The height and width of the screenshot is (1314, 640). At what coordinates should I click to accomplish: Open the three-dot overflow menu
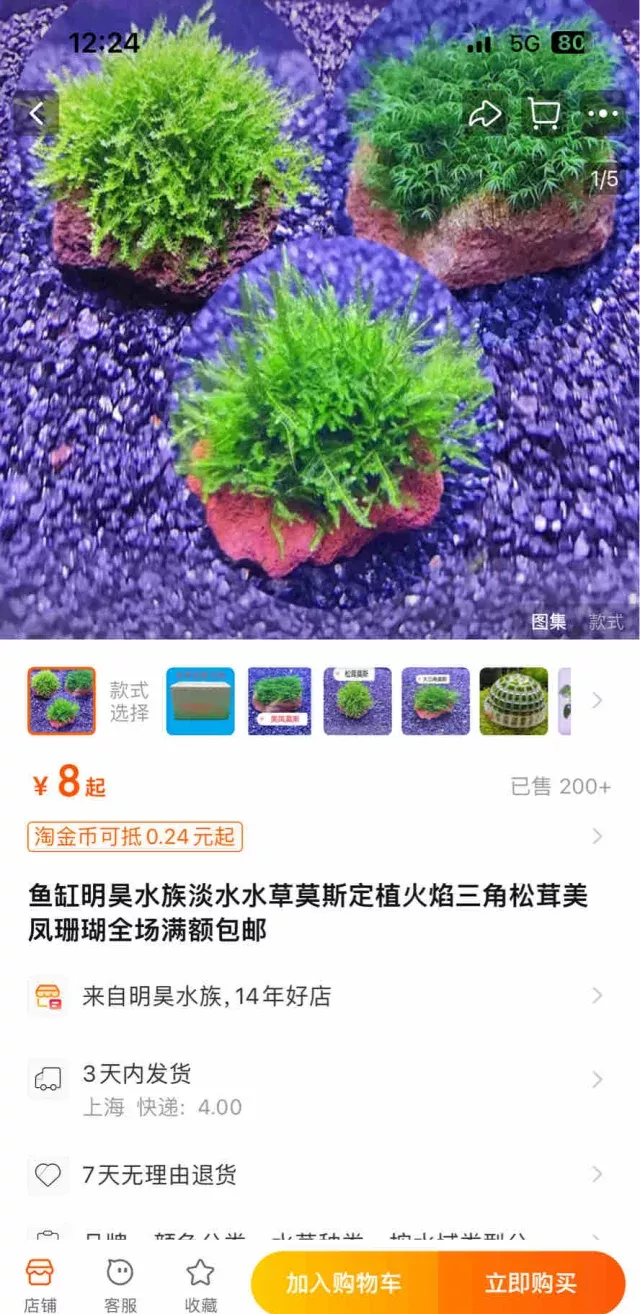pos(604,114)
